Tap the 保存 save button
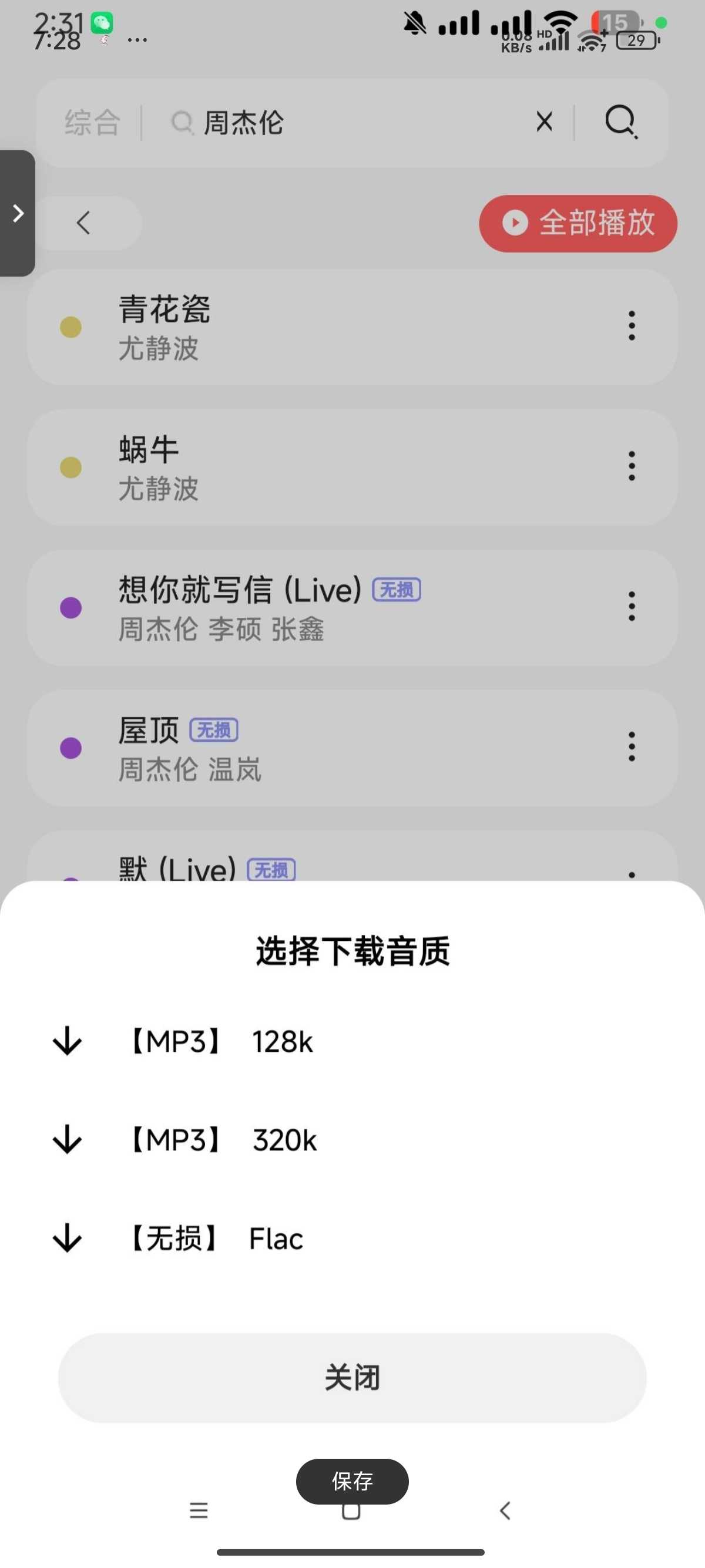Image resolution: width=705 pixels, height=1568 pixels. tap(352, 1481)
